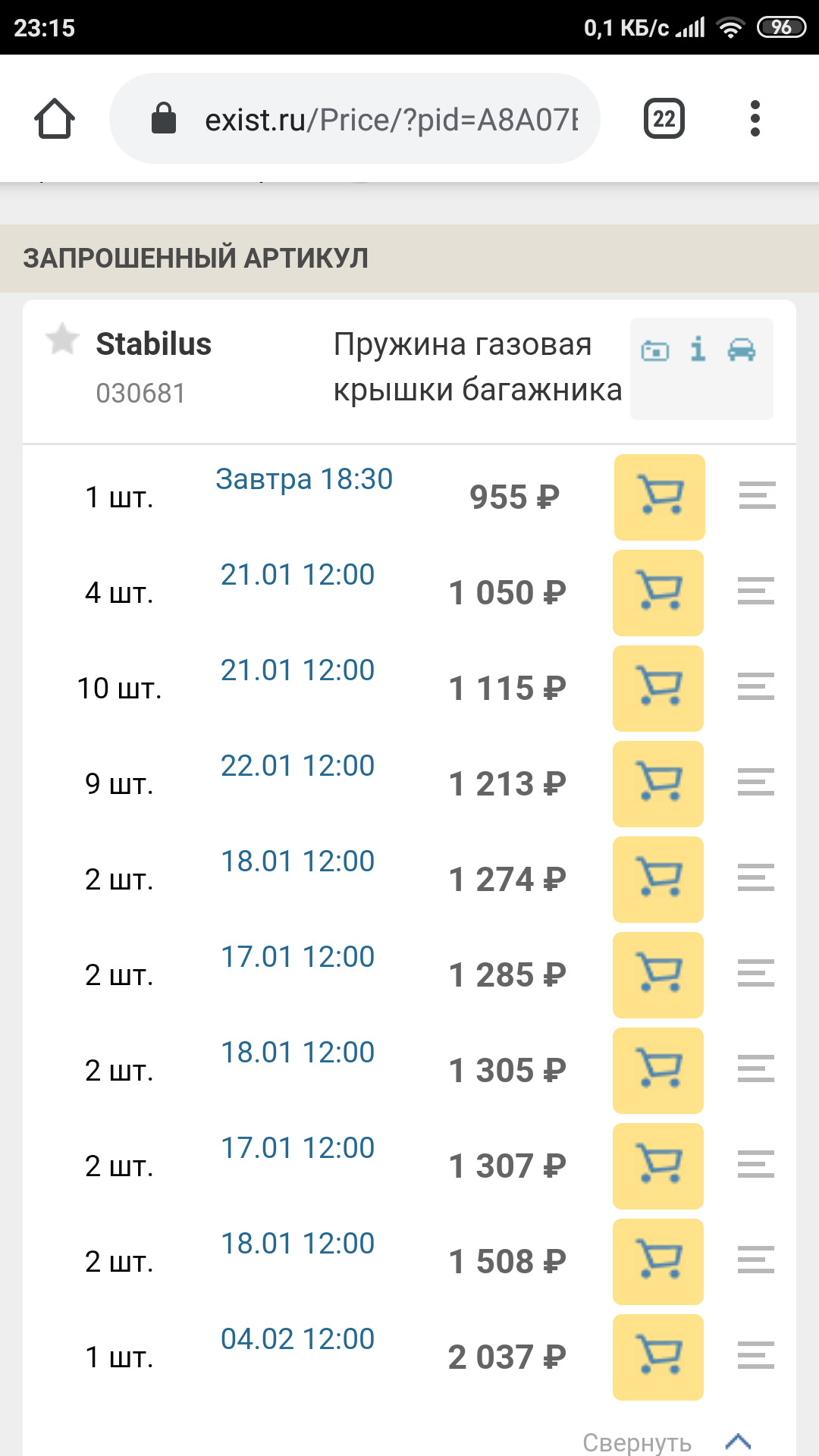This screenshot has width=819, height=1456.
Task: Add the 955 ₽ offer to cart
Action: [659, 497]
